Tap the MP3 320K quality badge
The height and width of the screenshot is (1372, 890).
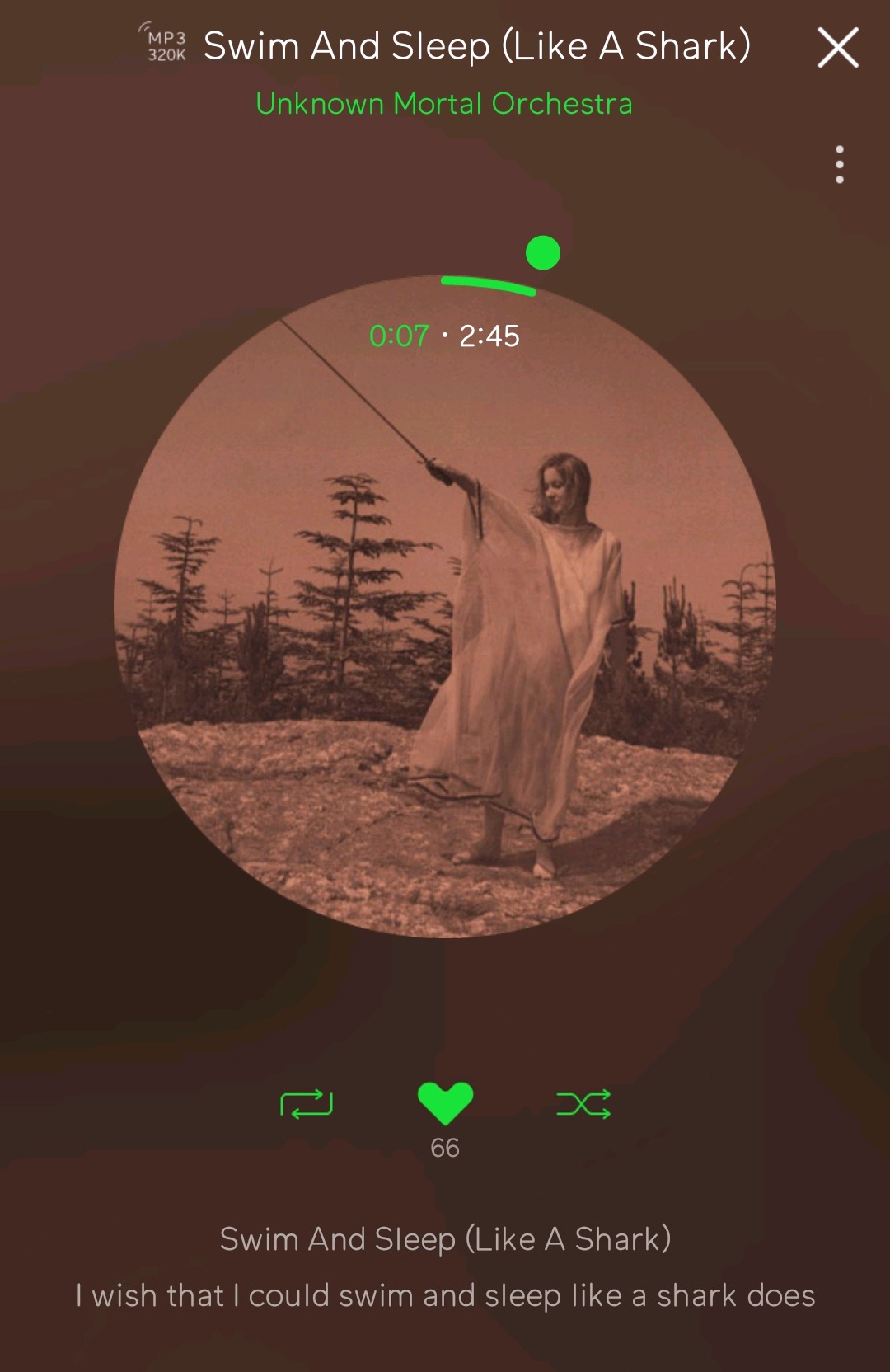point(166,46)
